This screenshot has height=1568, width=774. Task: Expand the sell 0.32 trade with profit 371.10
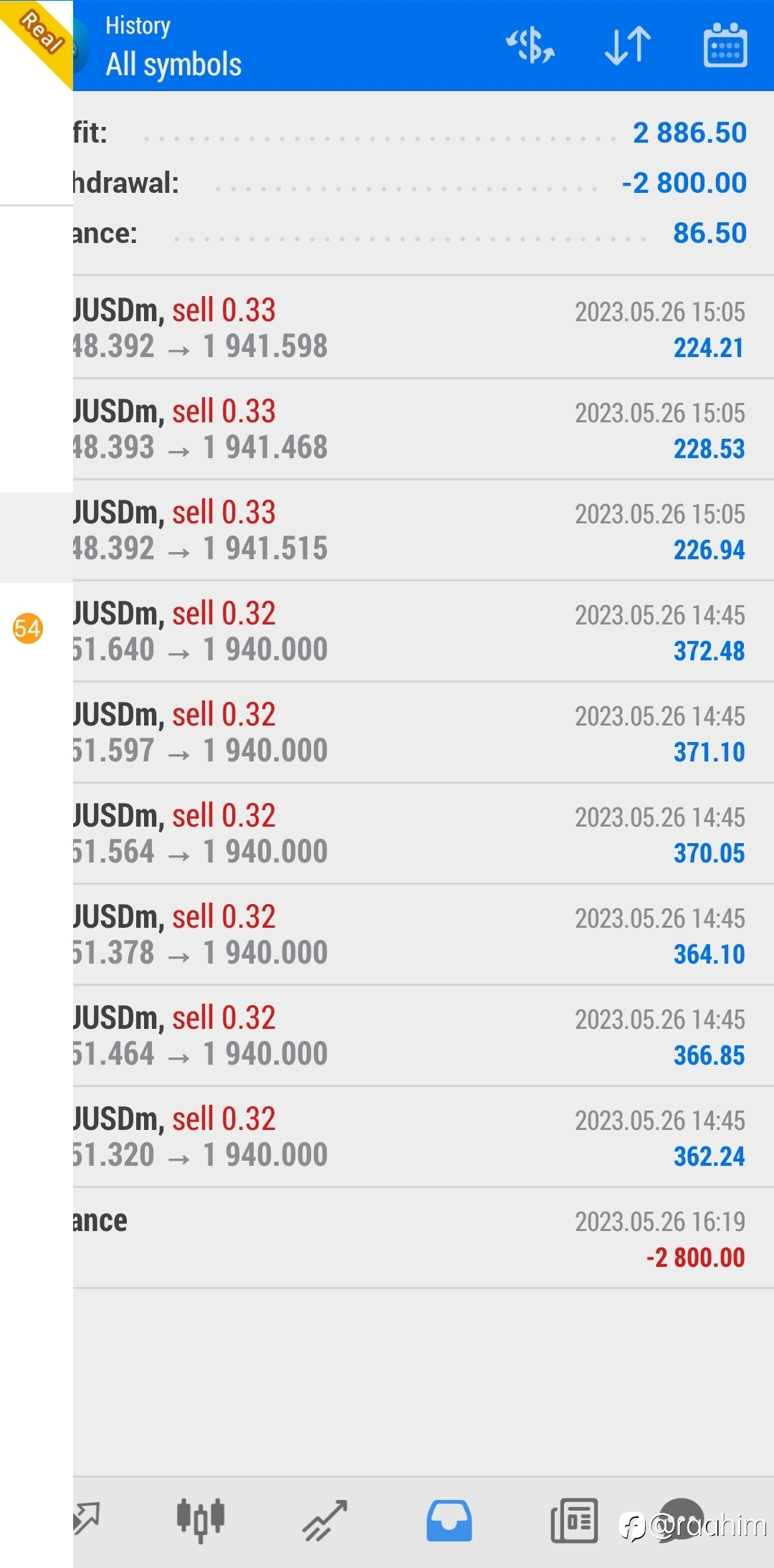click(424, 732)
